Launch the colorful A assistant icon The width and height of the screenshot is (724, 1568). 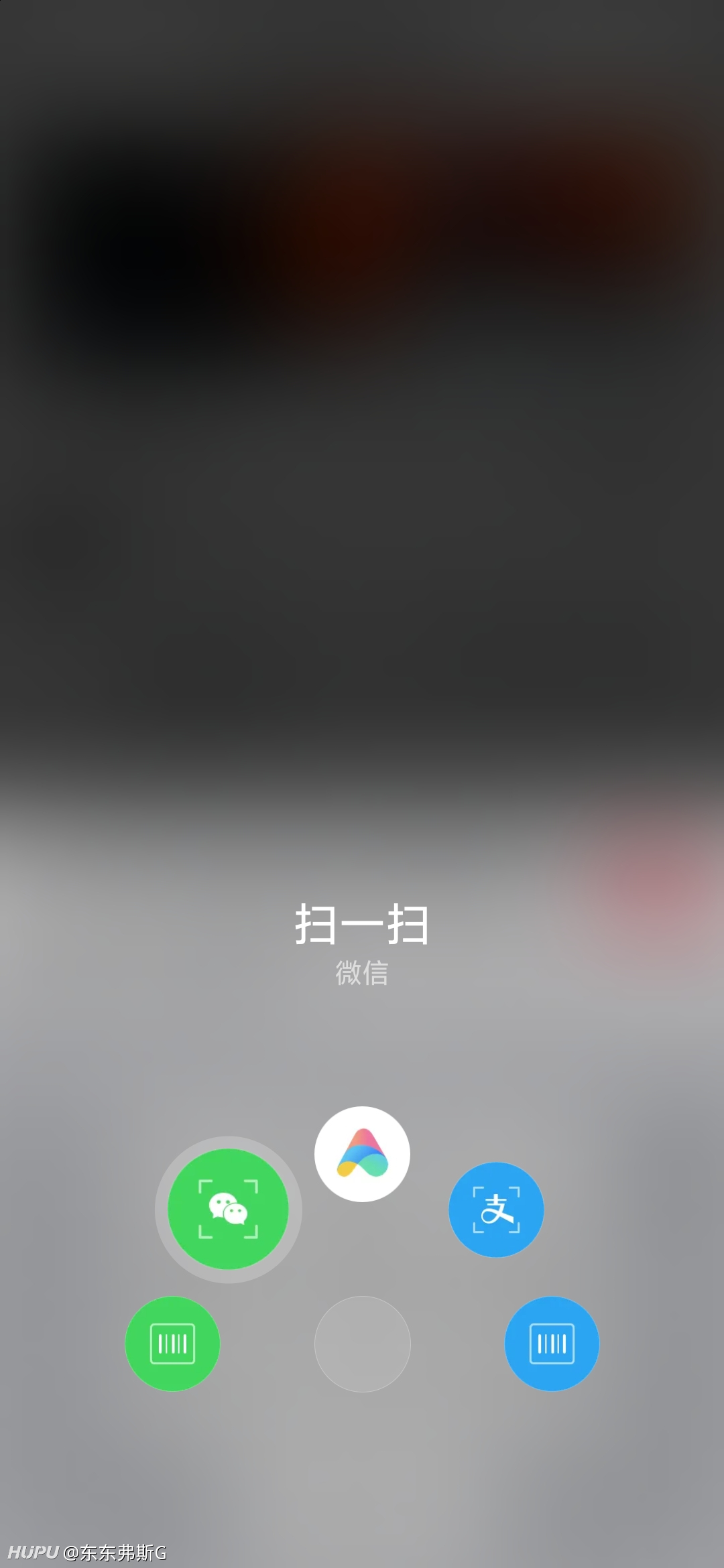(362, 1154)
